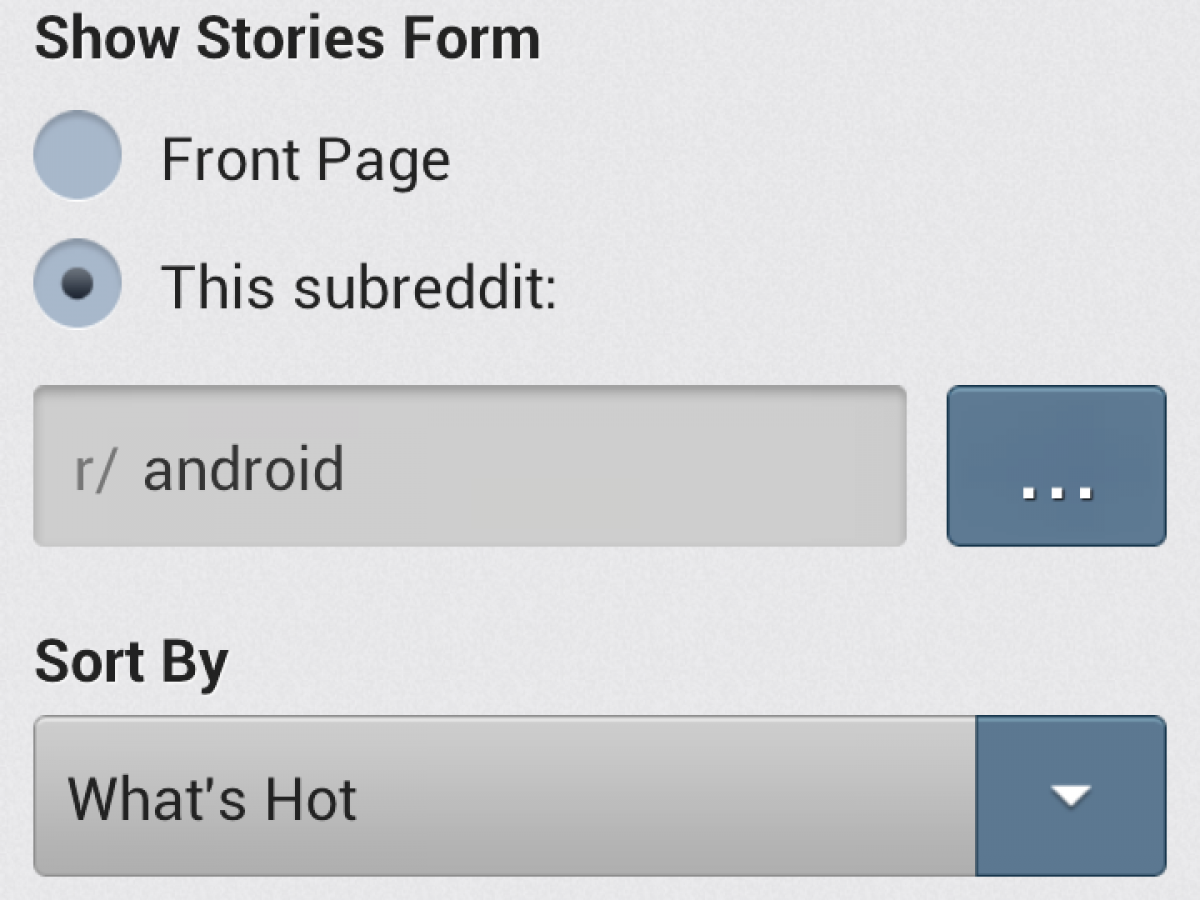Choose the This subreddit radio option
Viewport: 1200px width, 900px height.
[x=78, y=284]
